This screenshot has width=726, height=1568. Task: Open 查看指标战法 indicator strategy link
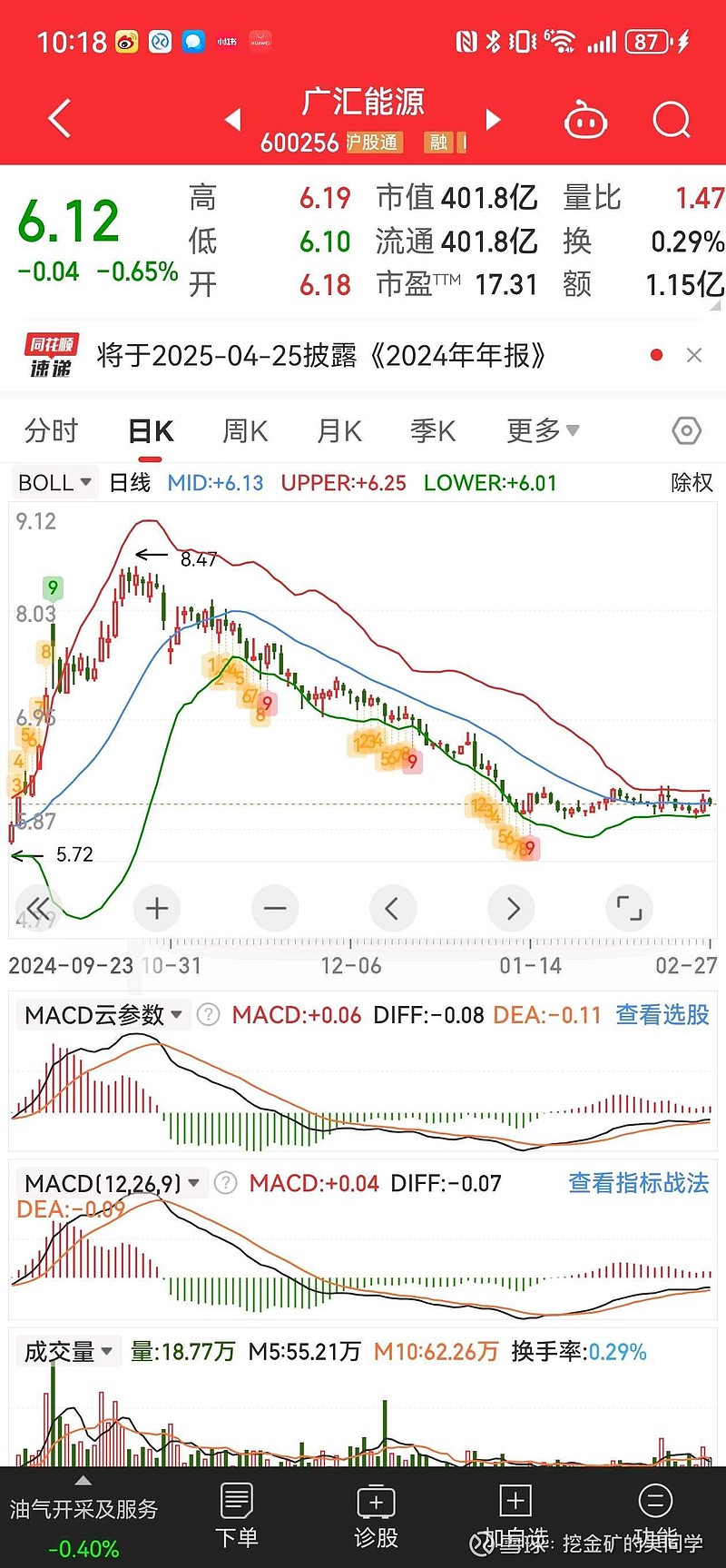coord(638,1183)
